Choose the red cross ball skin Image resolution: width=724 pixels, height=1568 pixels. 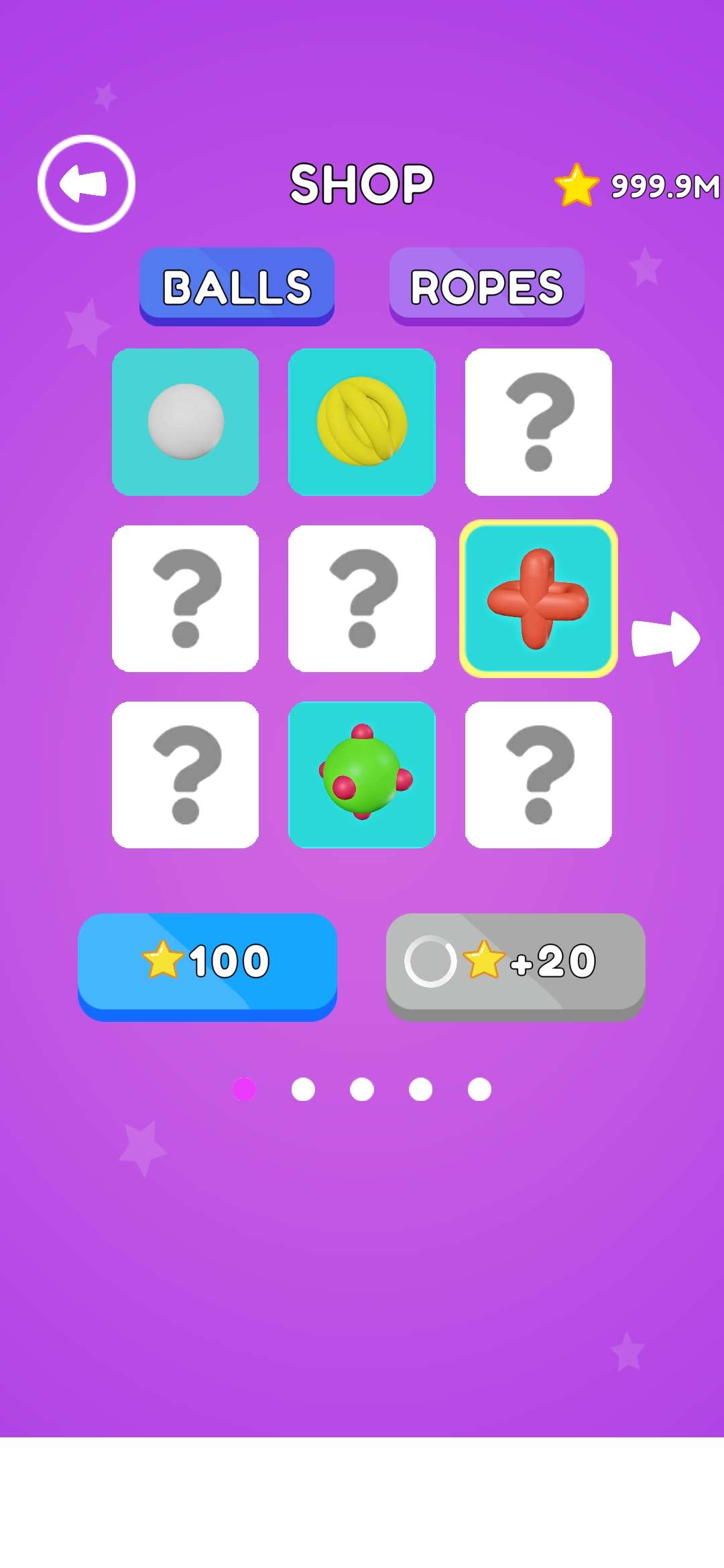pyautogui.click(x=538, y=598)
